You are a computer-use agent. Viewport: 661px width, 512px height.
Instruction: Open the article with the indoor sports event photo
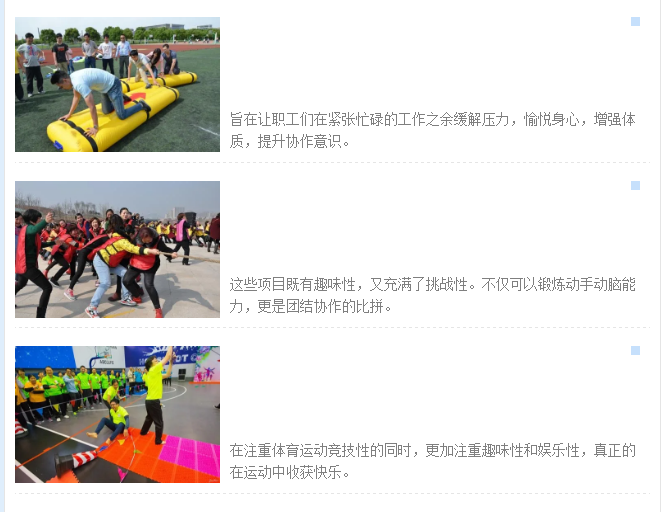click(x=117, y=414)
